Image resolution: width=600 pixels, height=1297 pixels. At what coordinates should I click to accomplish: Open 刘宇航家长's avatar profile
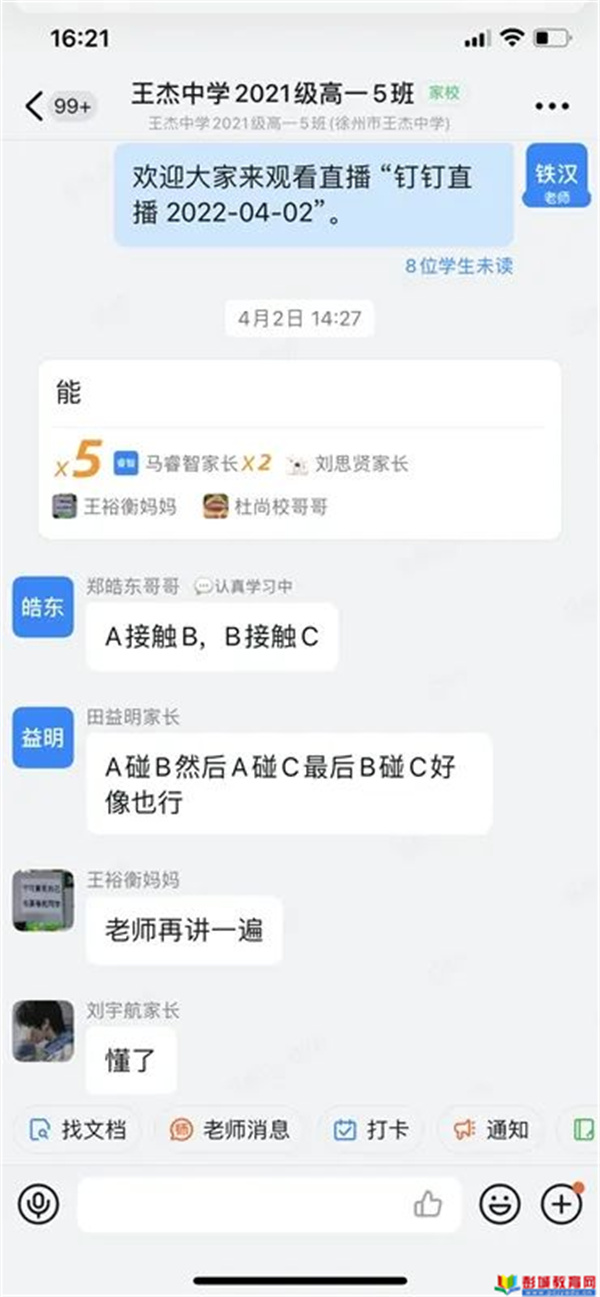pyautogui.click(x=42, y=1031)
